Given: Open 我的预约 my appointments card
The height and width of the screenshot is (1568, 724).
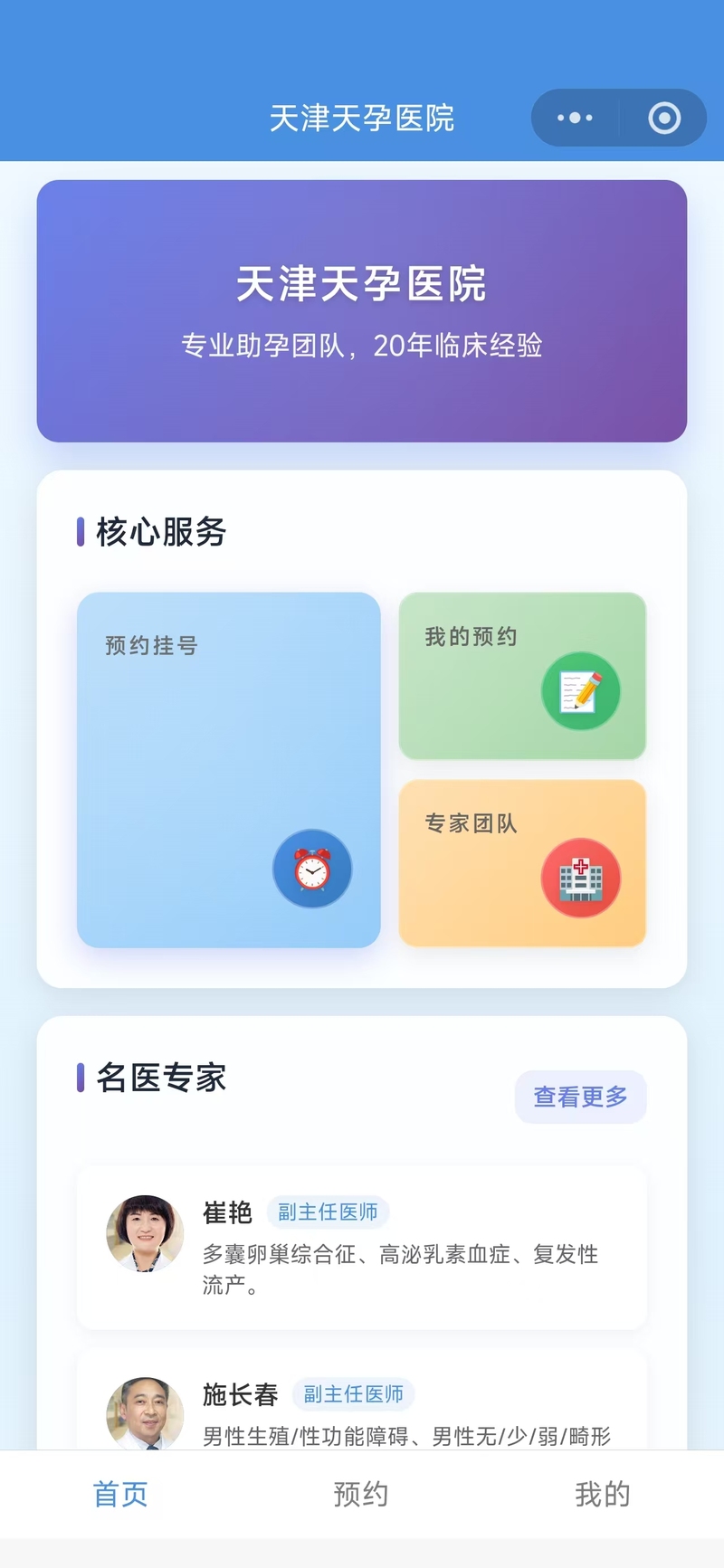Looking at the screenshot, I should pyautogui.click(x=522, y=675).
